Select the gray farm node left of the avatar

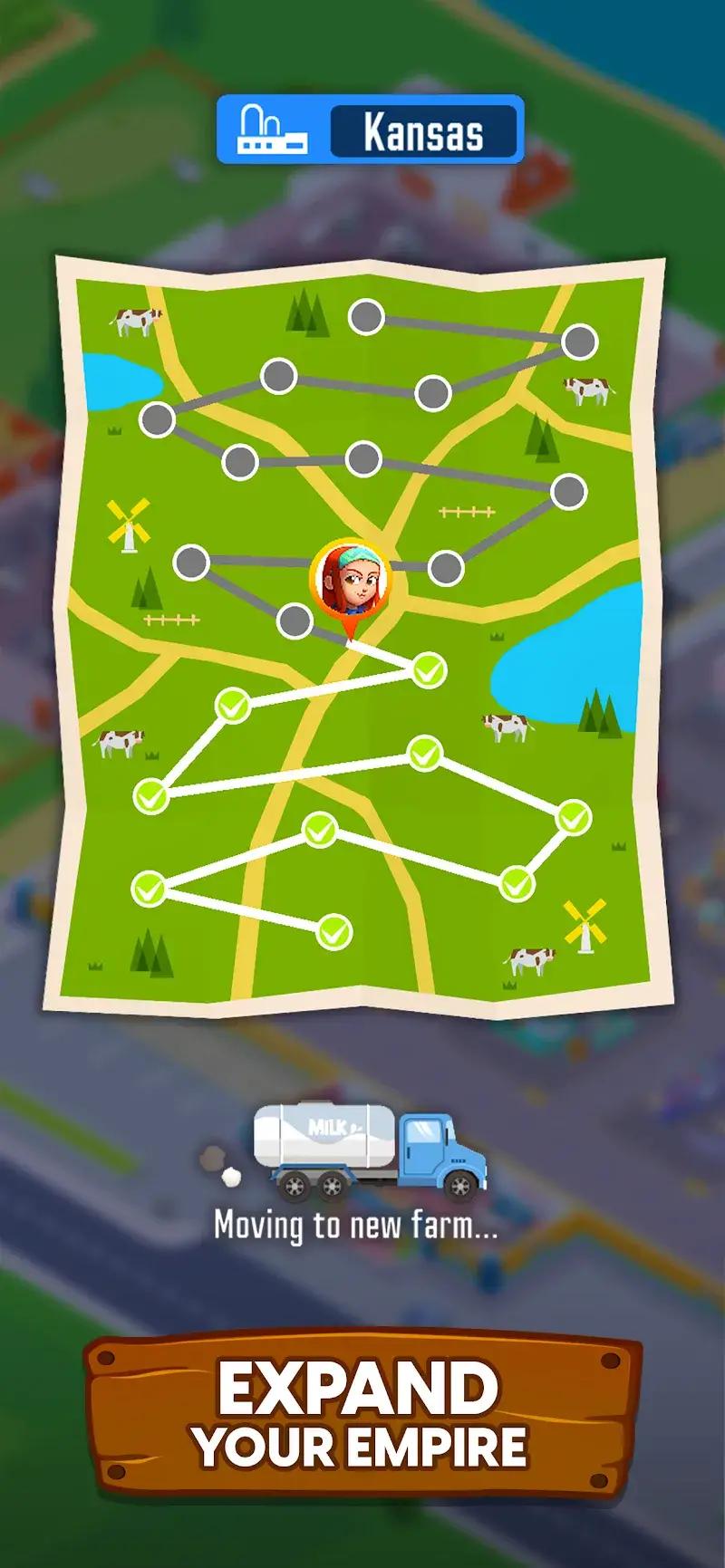pyautogui.click(x=190, y=562)
